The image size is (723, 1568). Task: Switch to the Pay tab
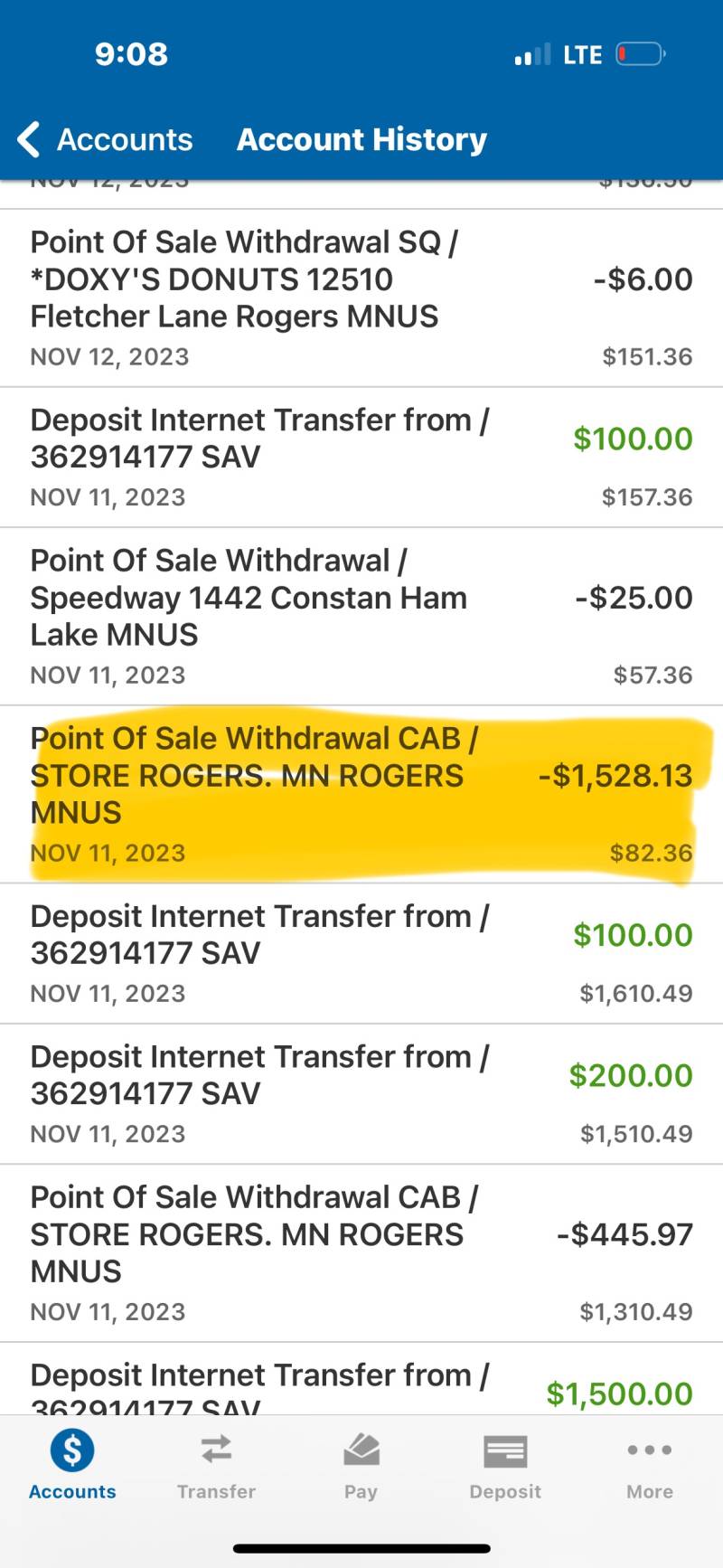361,1465
